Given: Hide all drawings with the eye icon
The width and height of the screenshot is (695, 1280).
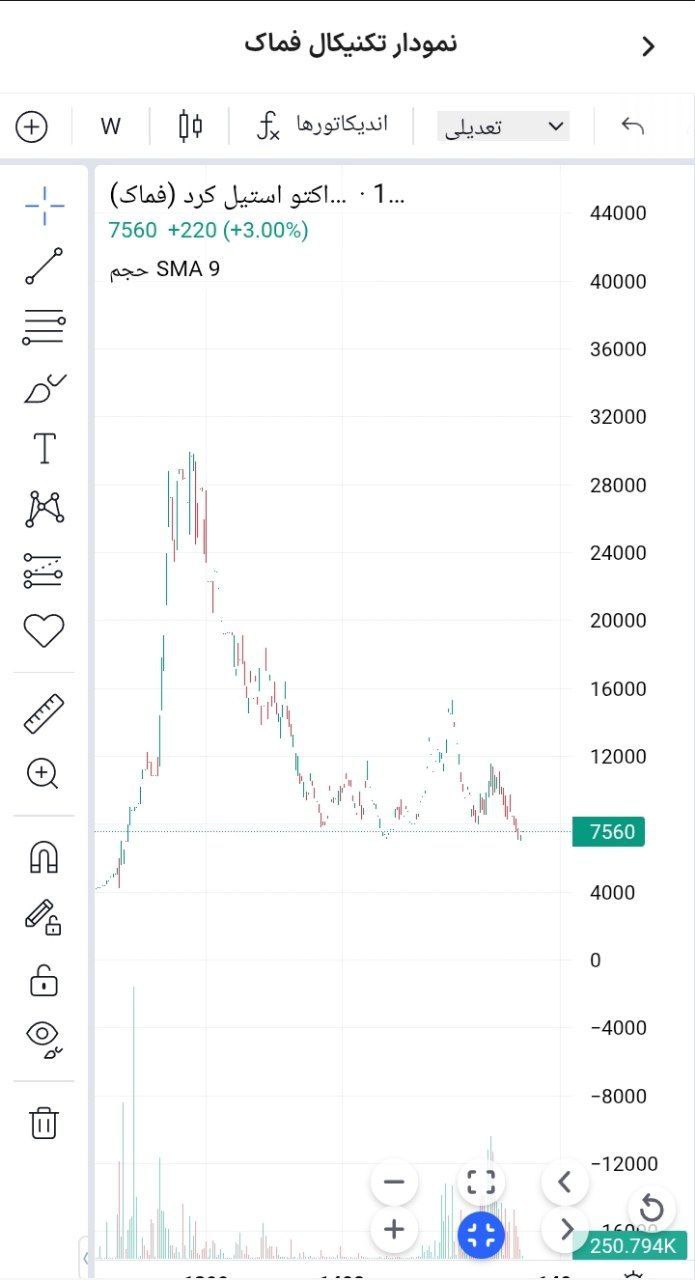Looking at the screenshot, I should tap(44, 1038).
